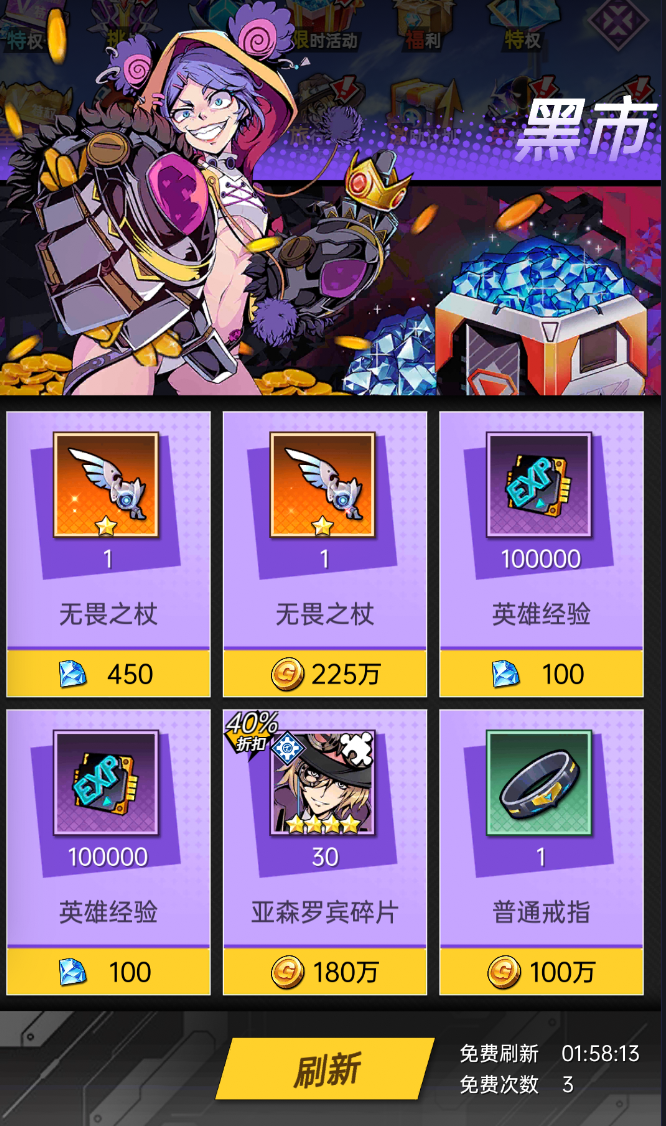
Task: Buy 无畏之杖 for 225万 gold coins
Action: click(325, 673)
